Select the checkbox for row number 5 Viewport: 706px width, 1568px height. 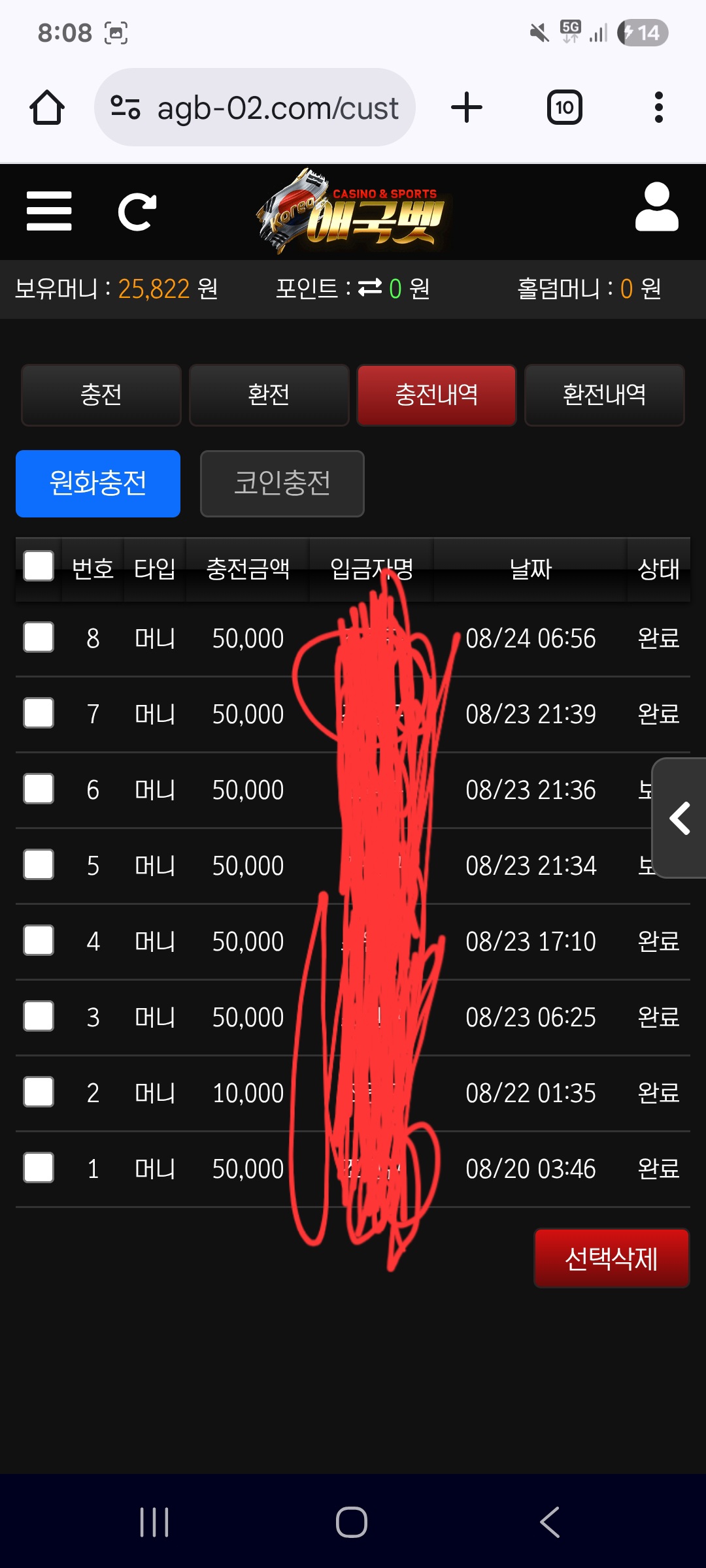[x=39, y=864]
